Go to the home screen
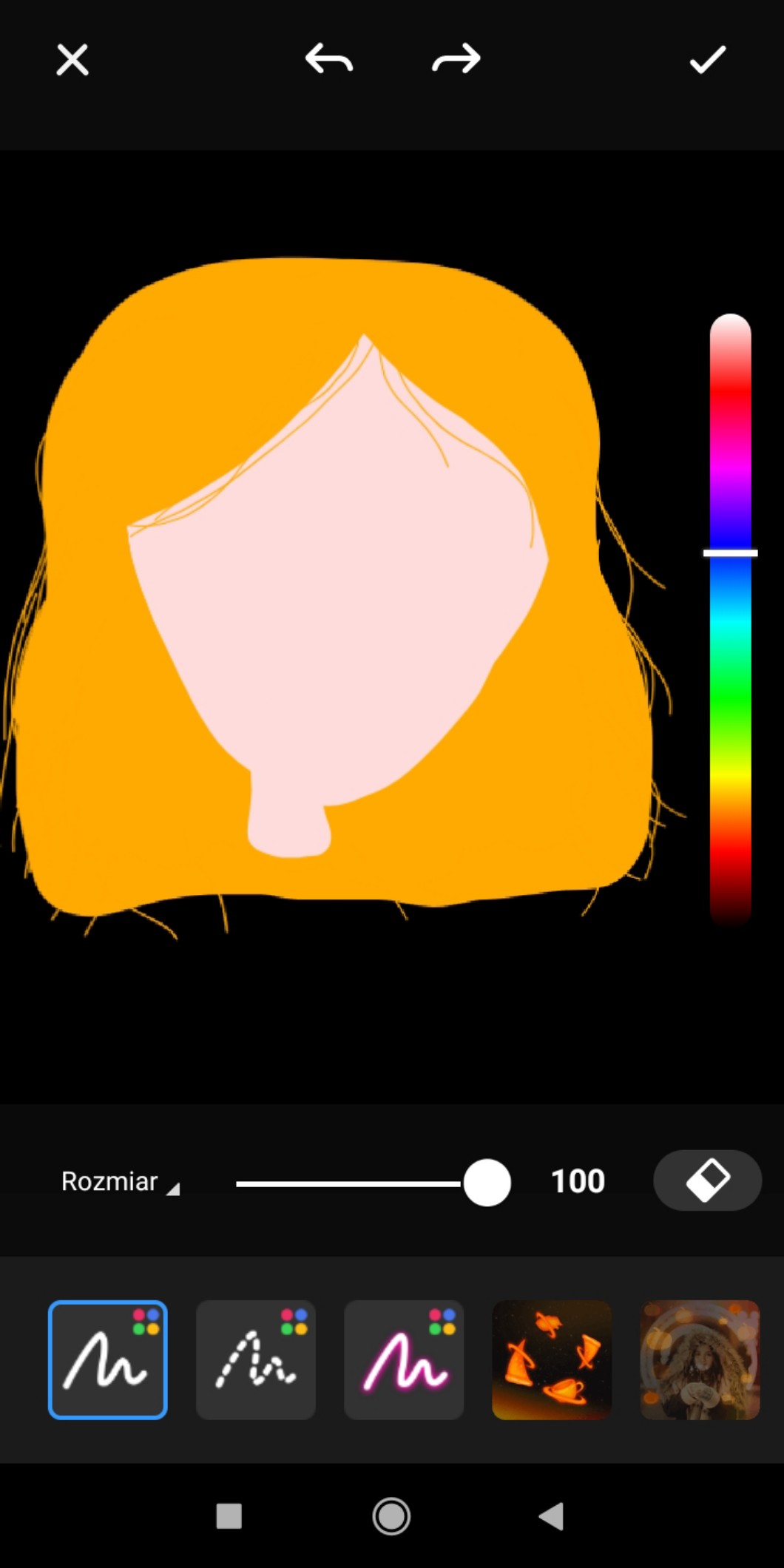 (391, 1516)
